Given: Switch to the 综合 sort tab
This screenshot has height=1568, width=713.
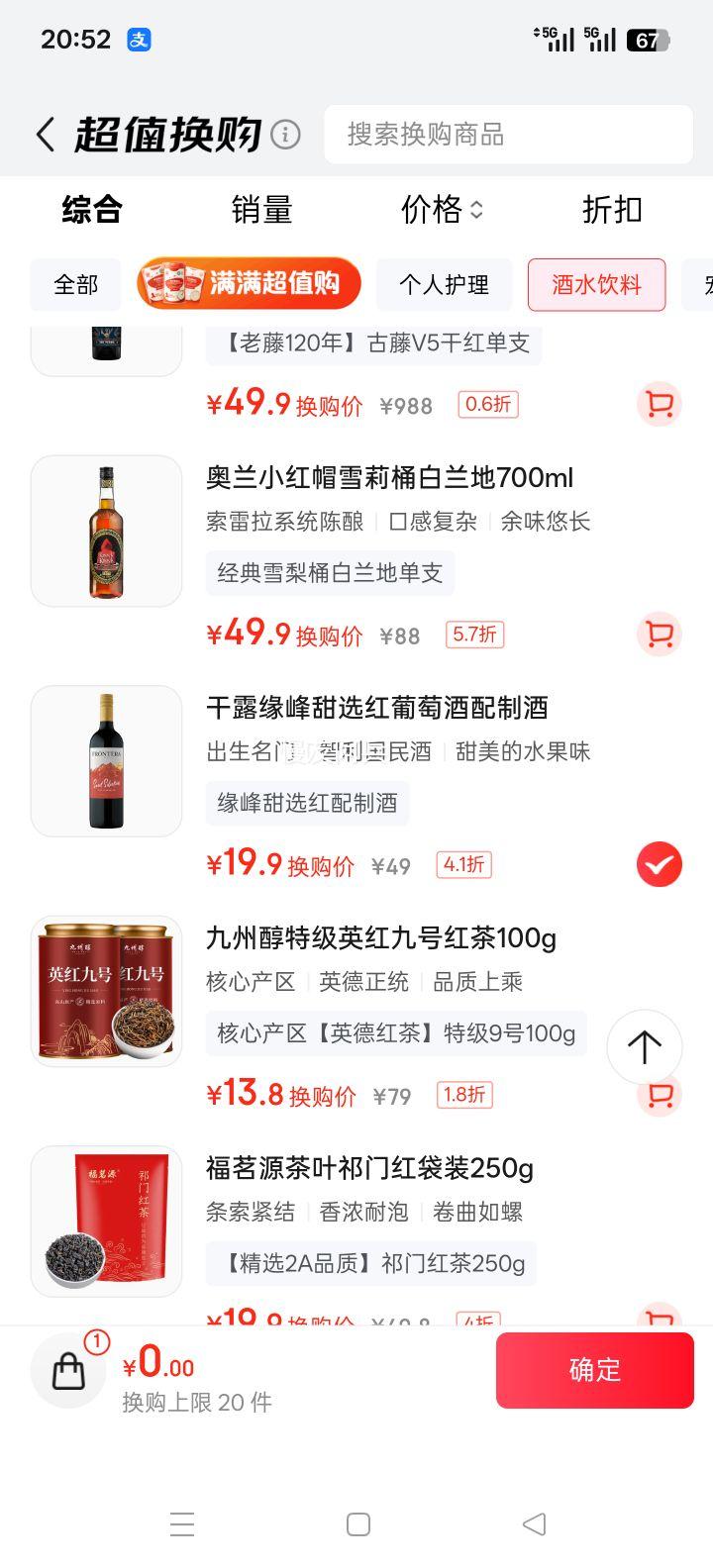Looking at the screenshot, I should point(92,210).
